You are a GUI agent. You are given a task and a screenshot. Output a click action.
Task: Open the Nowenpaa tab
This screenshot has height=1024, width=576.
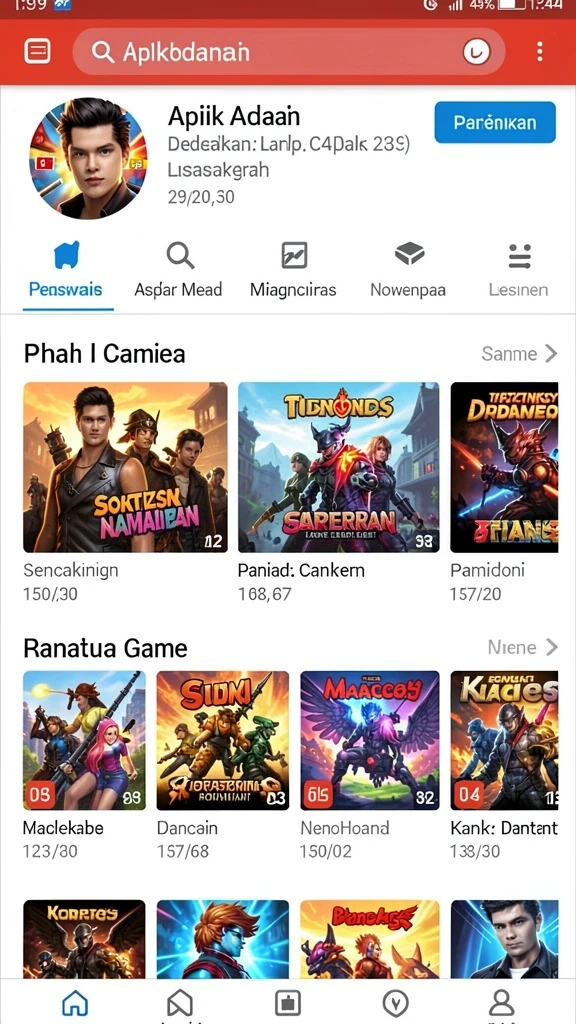[408, 271]
